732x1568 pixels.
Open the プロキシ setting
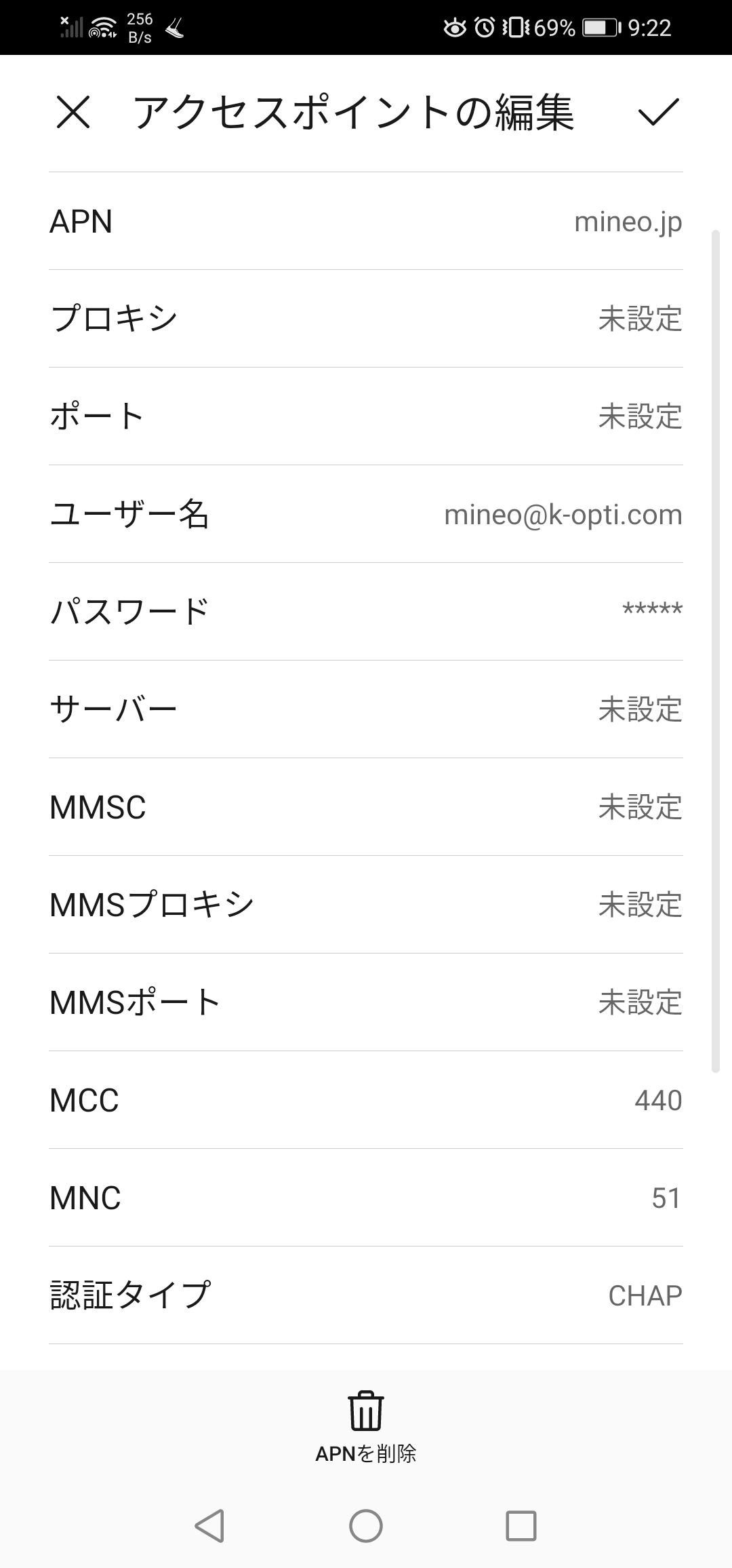(366, 319)
